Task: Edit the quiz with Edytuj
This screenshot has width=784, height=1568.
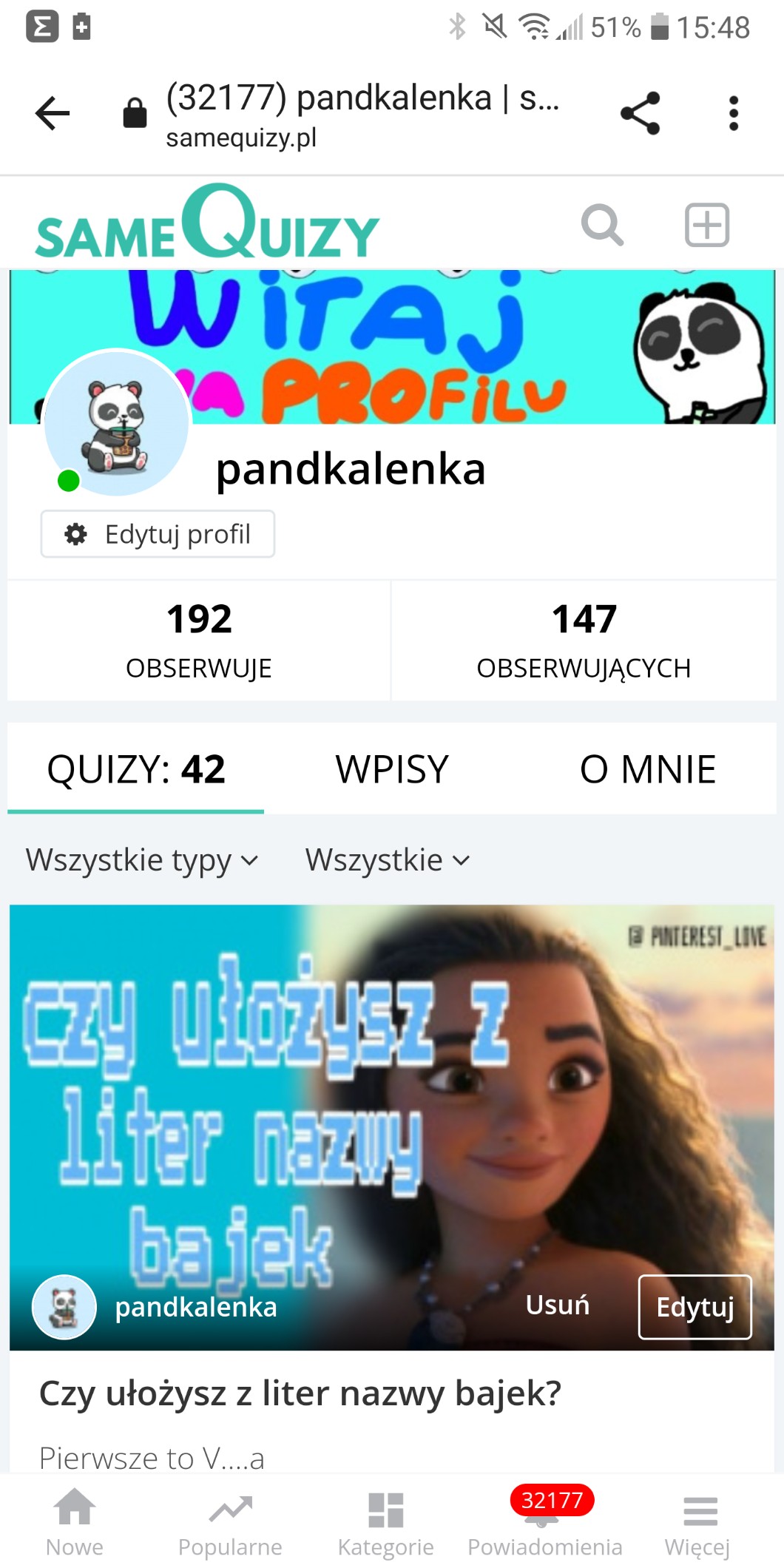Action: 695,1307
